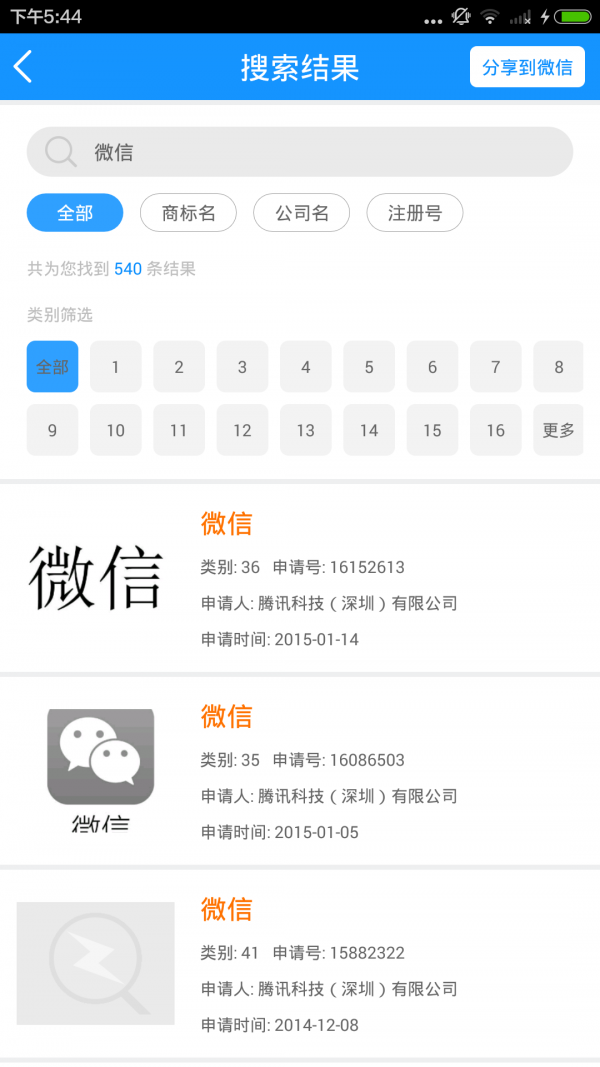Screen dimensions: 600x1067
Task: Open trademark result with 申请号 16152613
Action: click(300, 579)
